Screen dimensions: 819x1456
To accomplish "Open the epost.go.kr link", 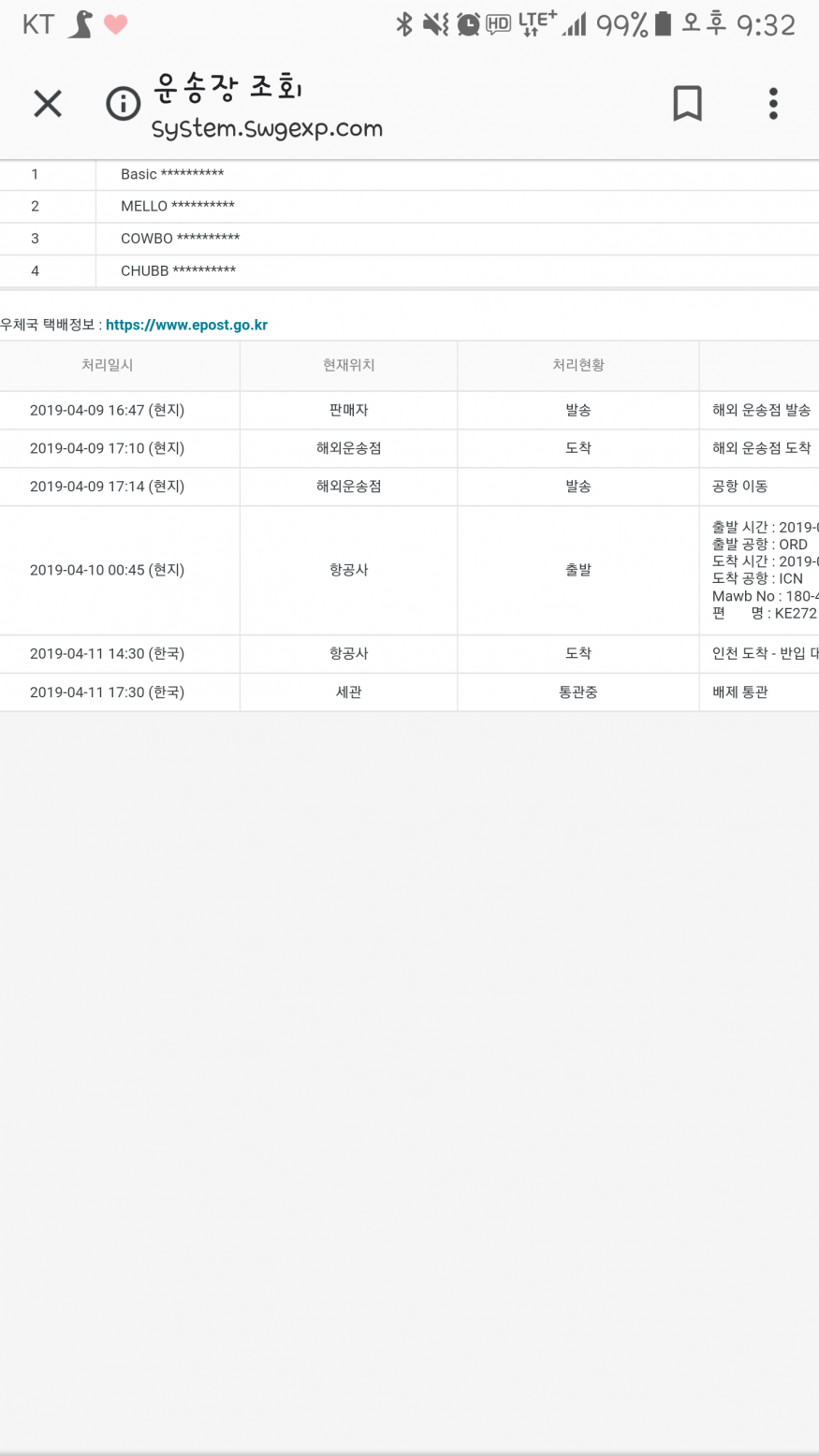I will point(186,326).
